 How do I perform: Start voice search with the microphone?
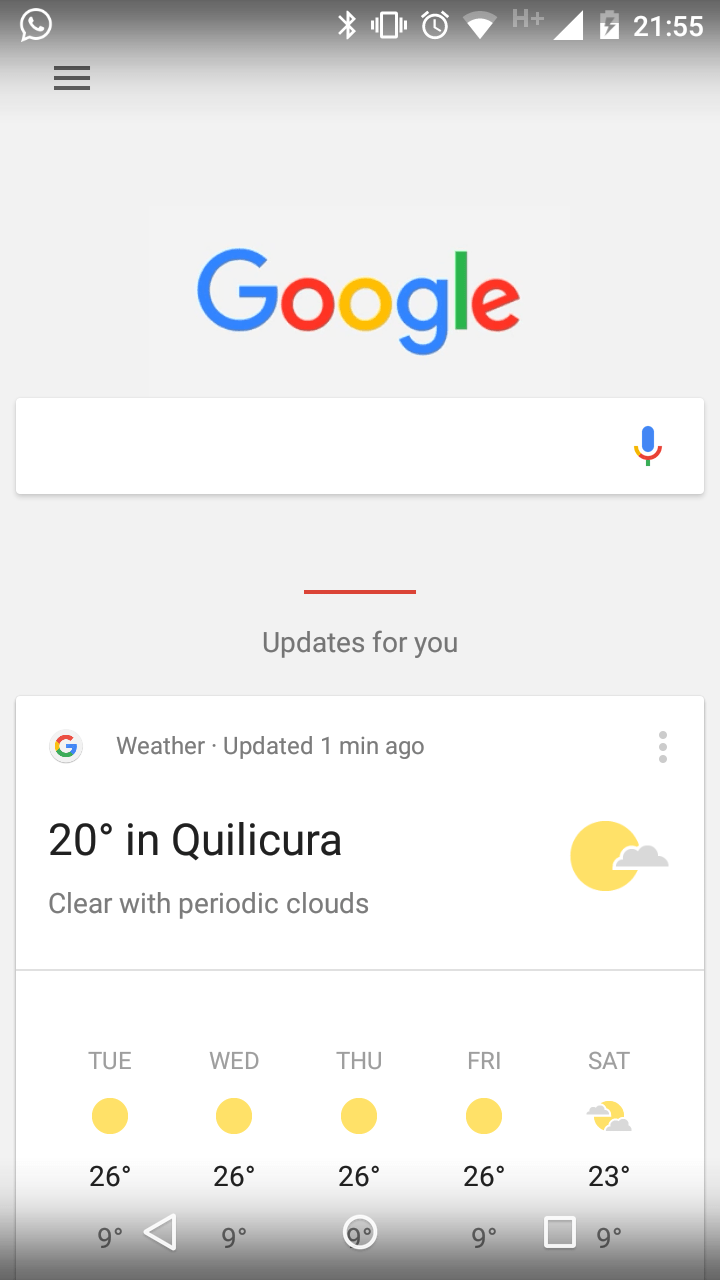point(648,446)
